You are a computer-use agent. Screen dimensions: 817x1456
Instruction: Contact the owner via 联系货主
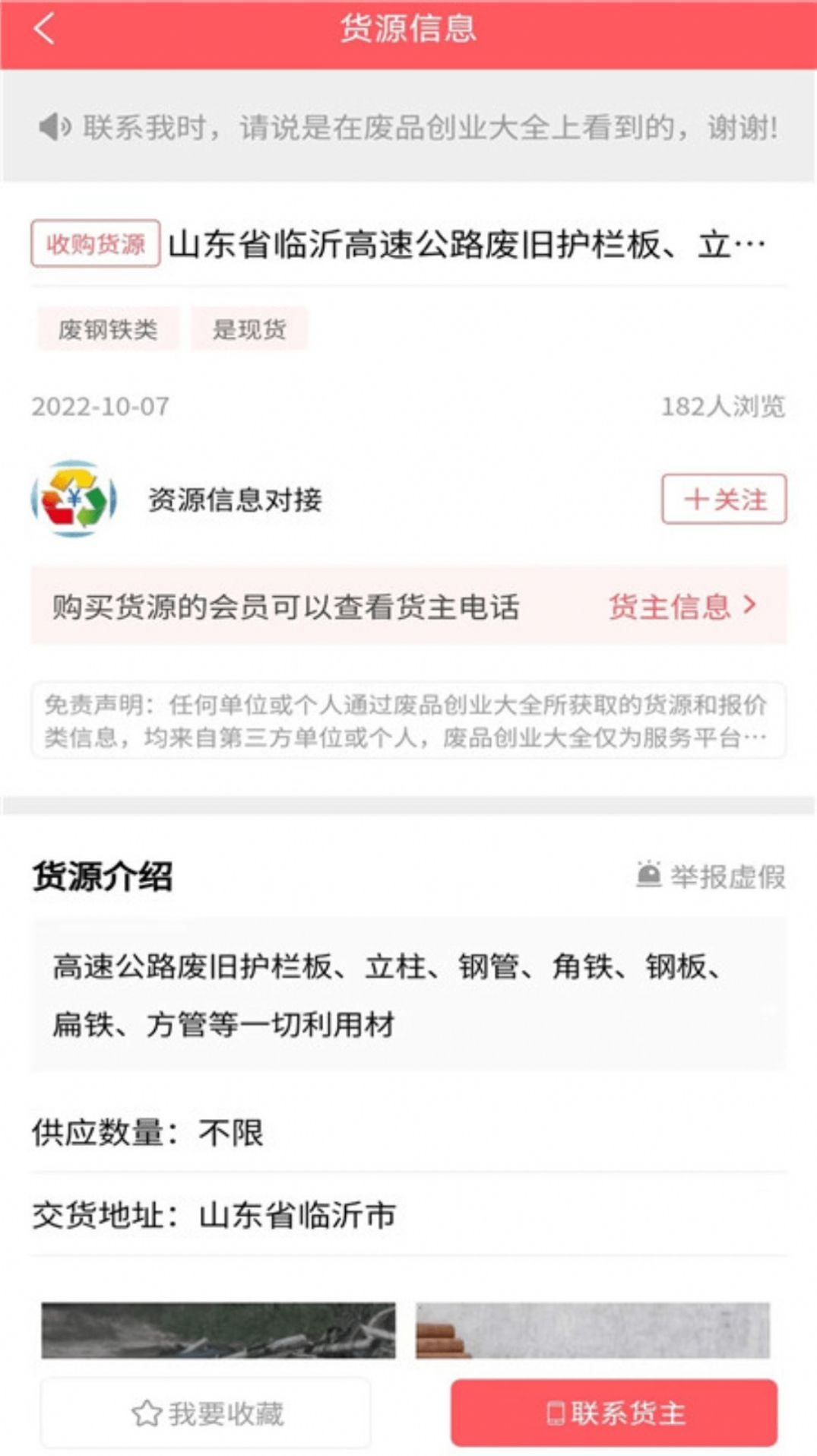point(614,1413)
